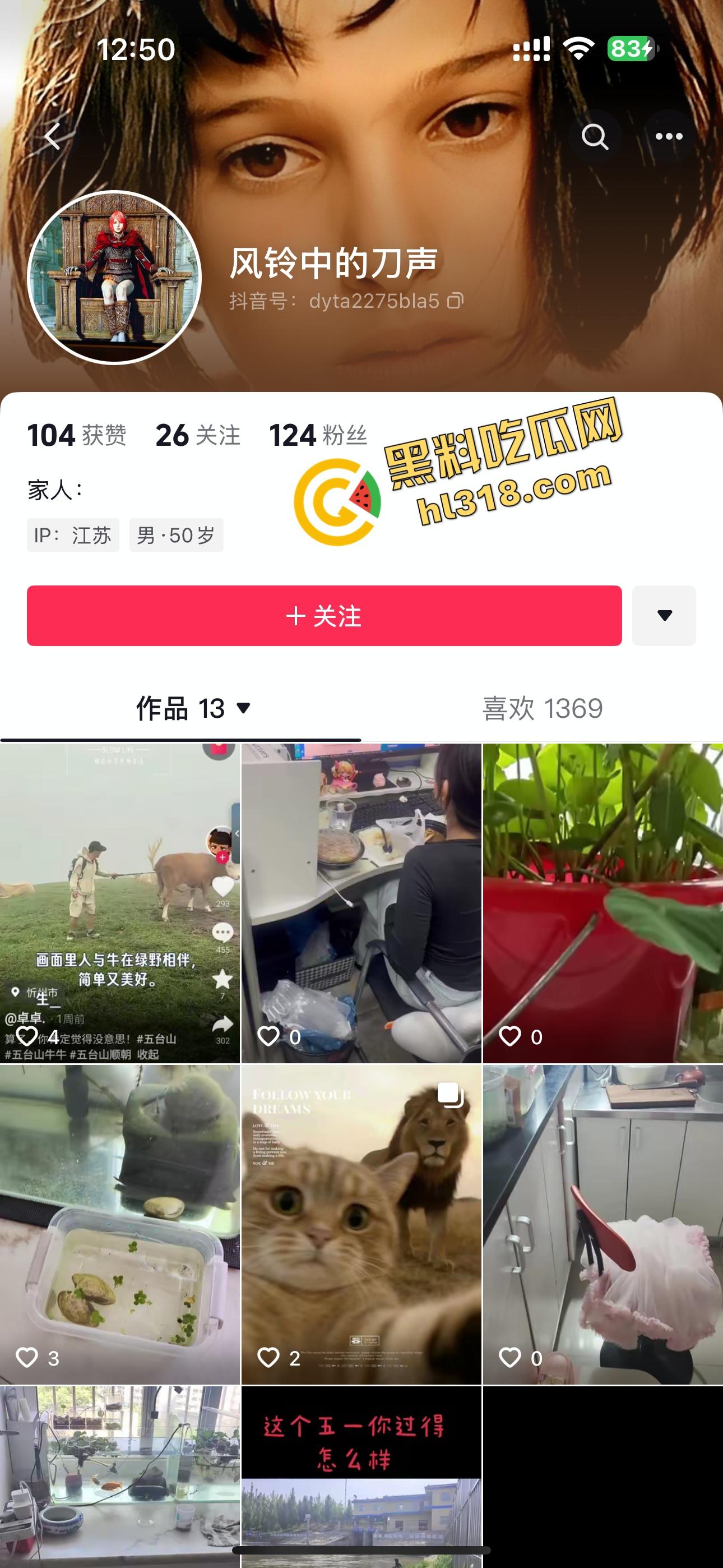Viewport: 723px width, 1568px height.
Task: Open the video of man with cattle on grassland
Action: [x=120, y=902]
